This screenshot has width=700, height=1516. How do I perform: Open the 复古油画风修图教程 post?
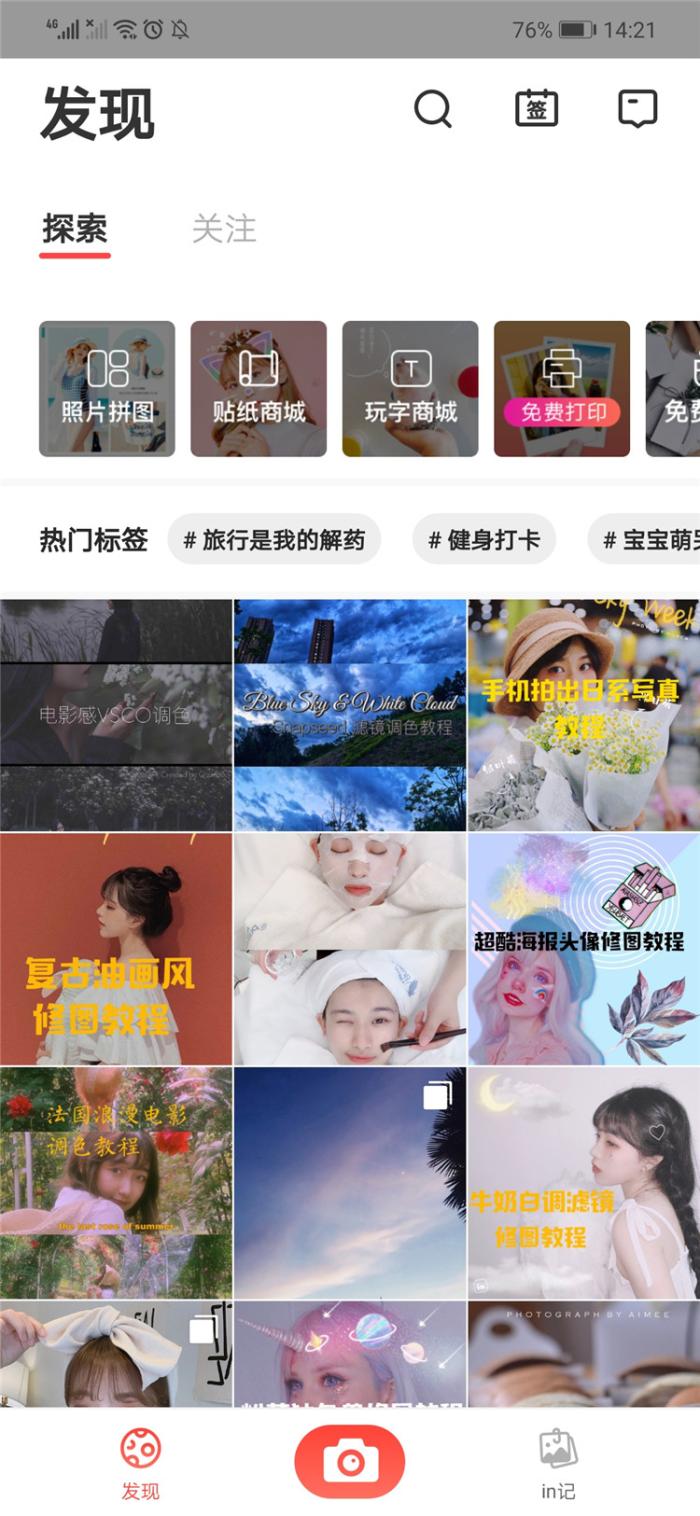coord(116,949)
